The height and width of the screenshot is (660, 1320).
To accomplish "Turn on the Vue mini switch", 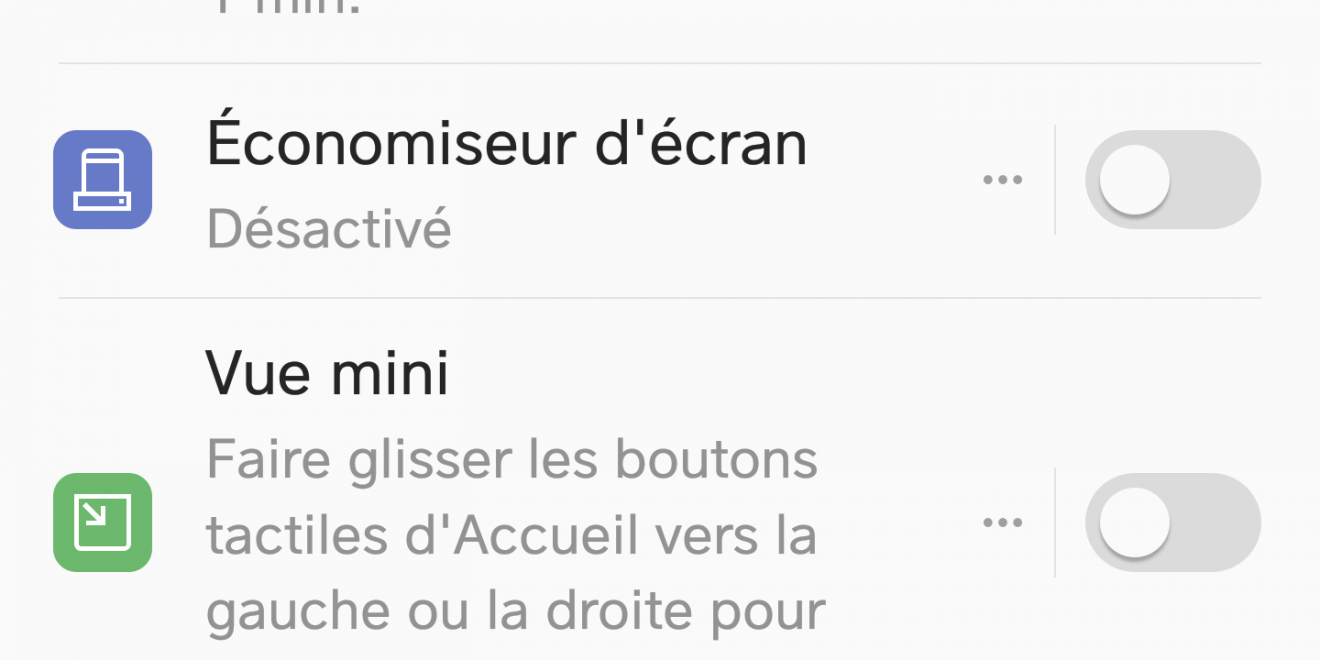I will tap(1172, 522).
